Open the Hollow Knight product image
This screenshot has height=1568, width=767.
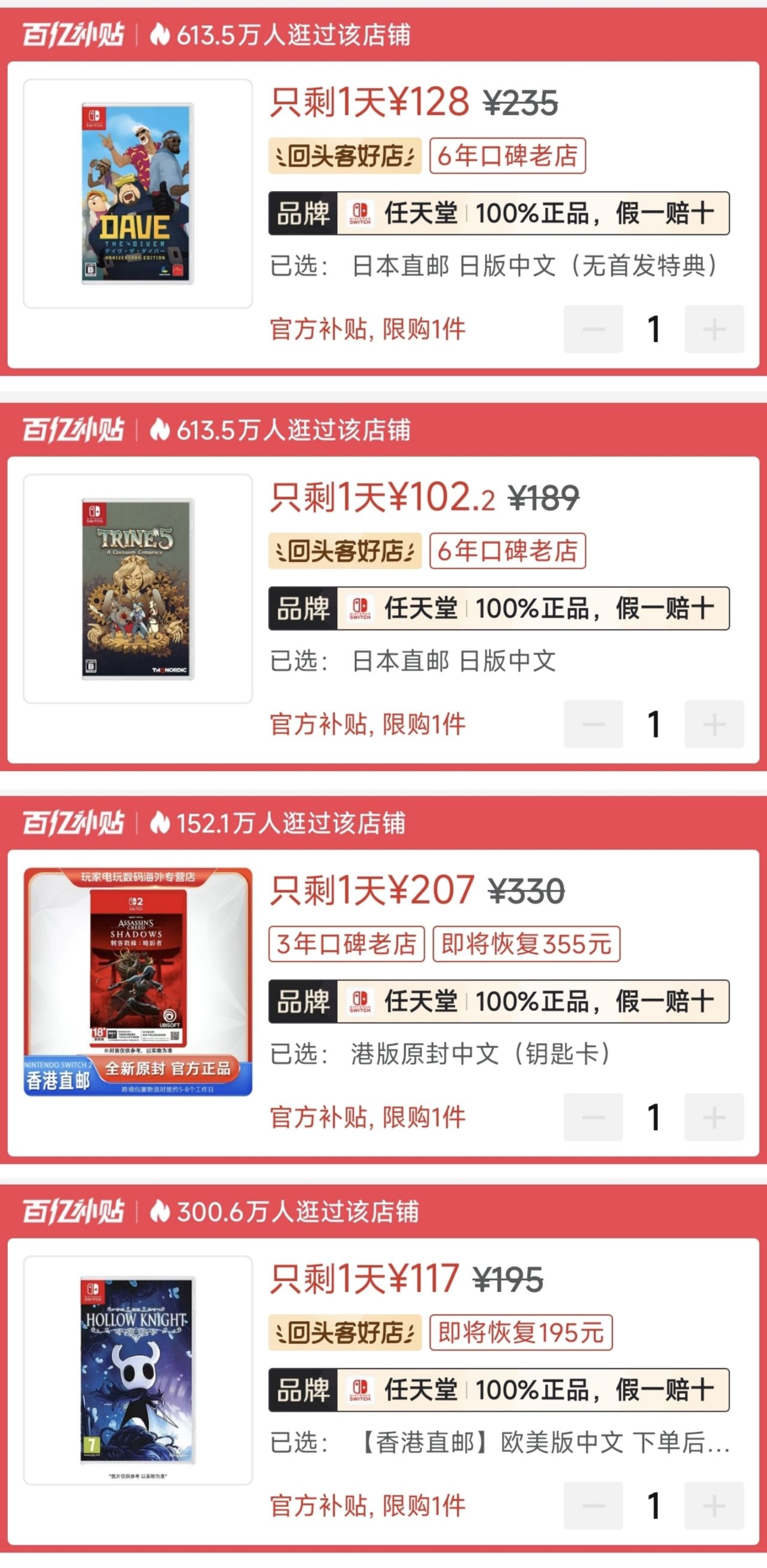pos(138,1370)
